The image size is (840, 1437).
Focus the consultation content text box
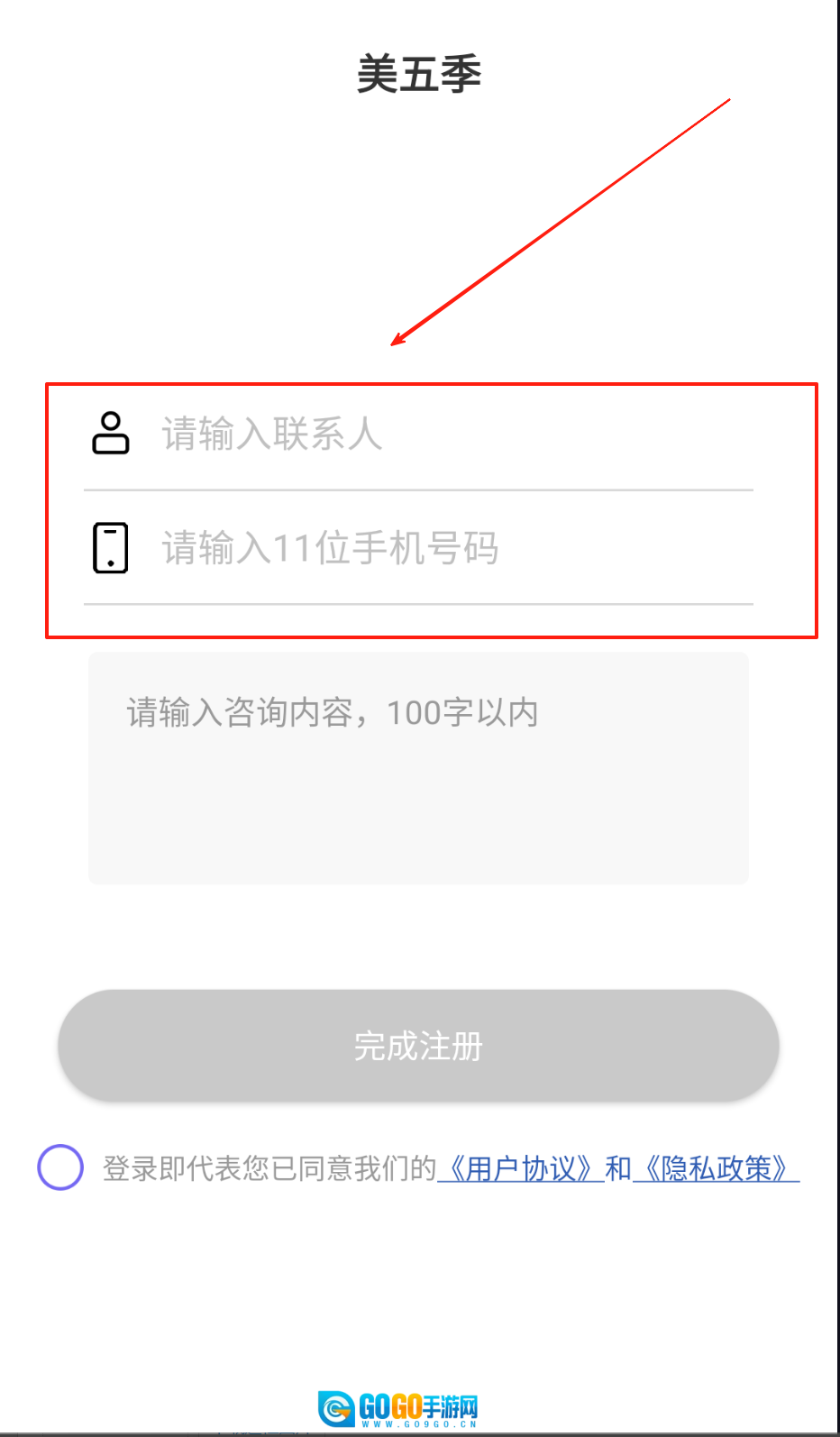point(418,768)
